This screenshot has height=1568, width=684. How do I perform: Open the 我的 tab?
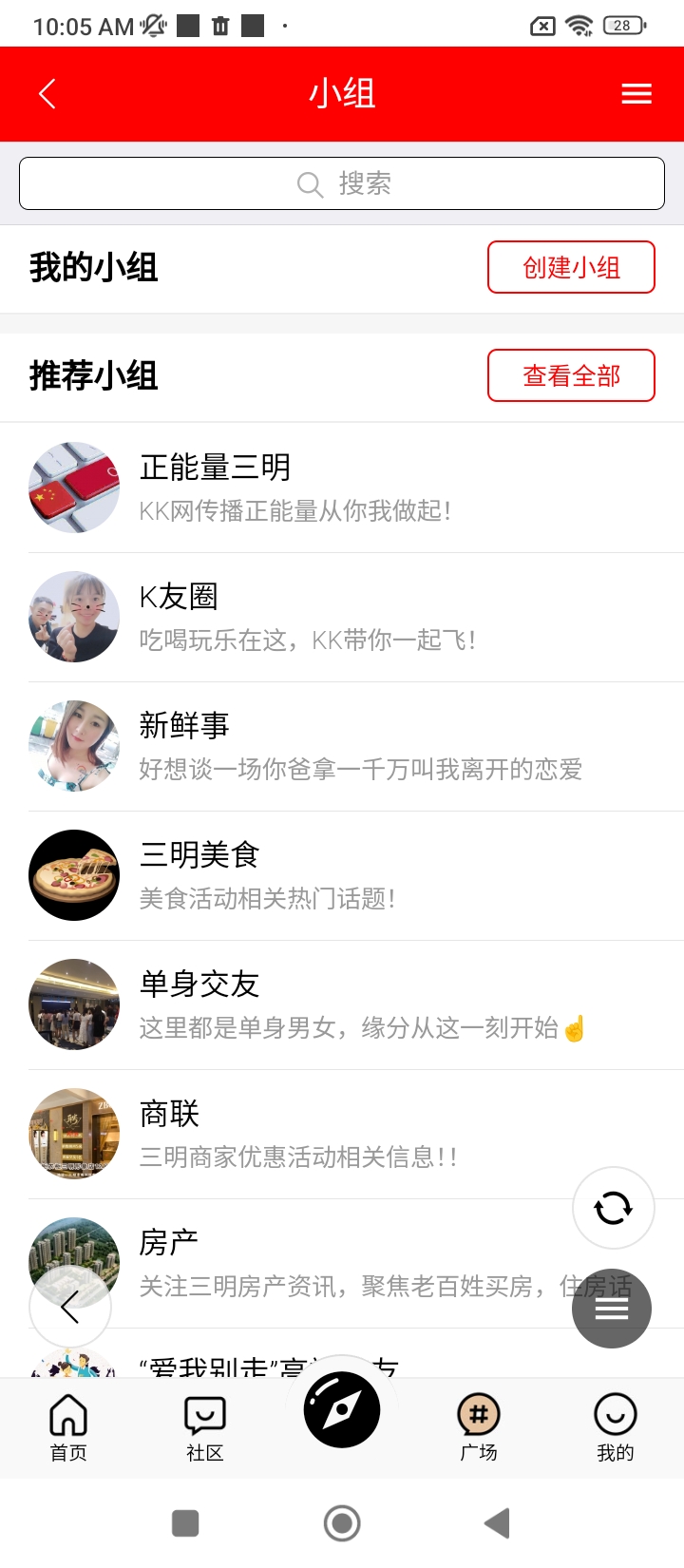(x=616, y=1427)
